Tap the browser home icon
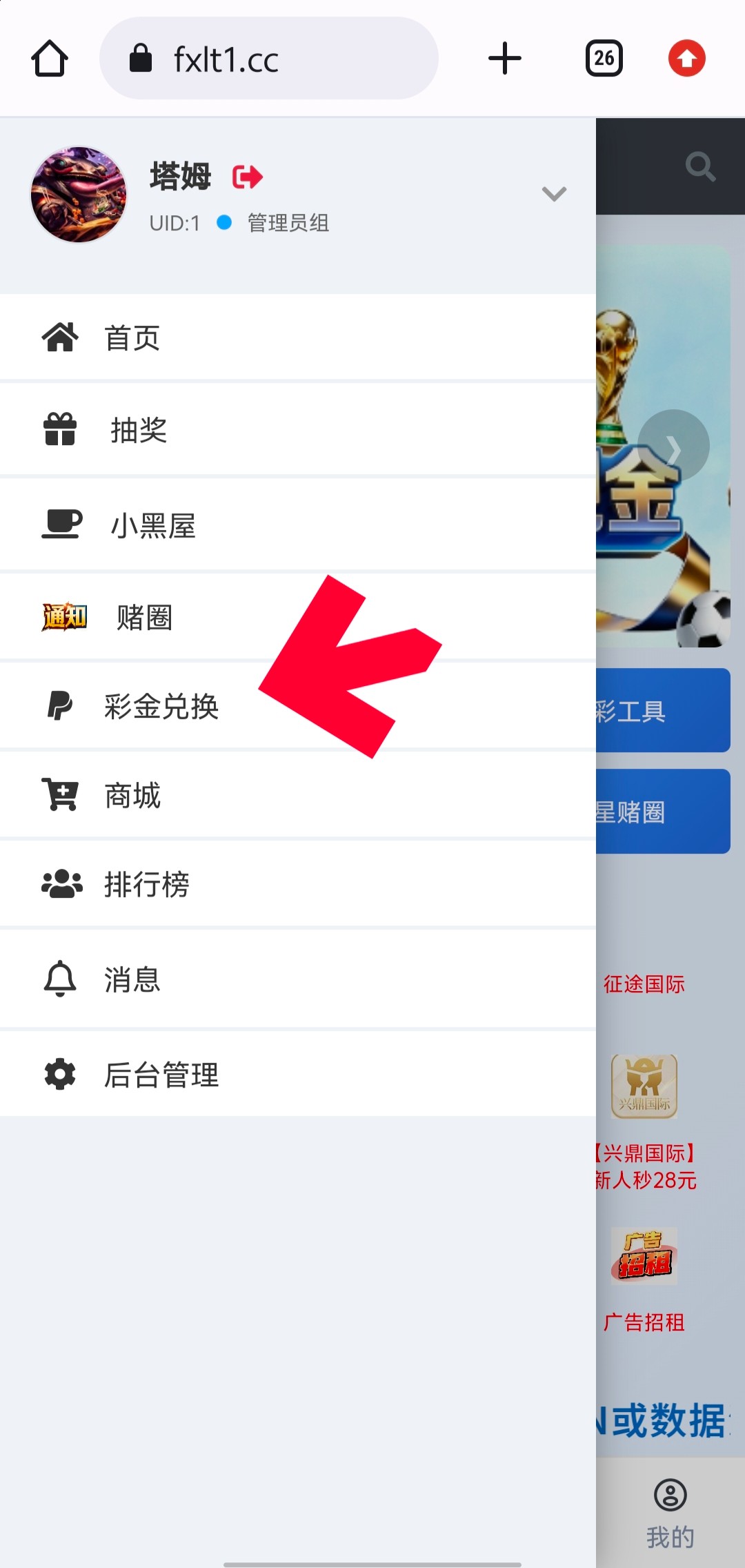This screenshot has width=745, height=1568. pos(50,59)
